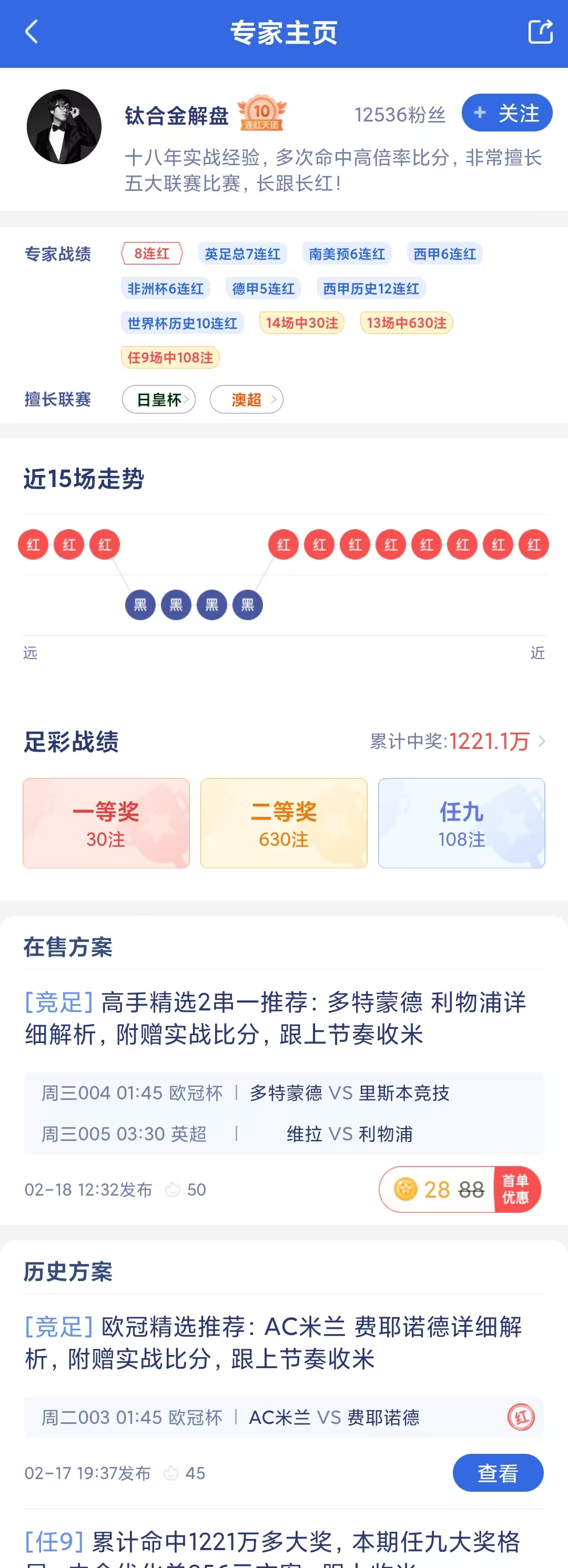Image resolution: width=568 pixels, height=1568 pixels.
Task: Share this expert page
Action: (540, 32)
